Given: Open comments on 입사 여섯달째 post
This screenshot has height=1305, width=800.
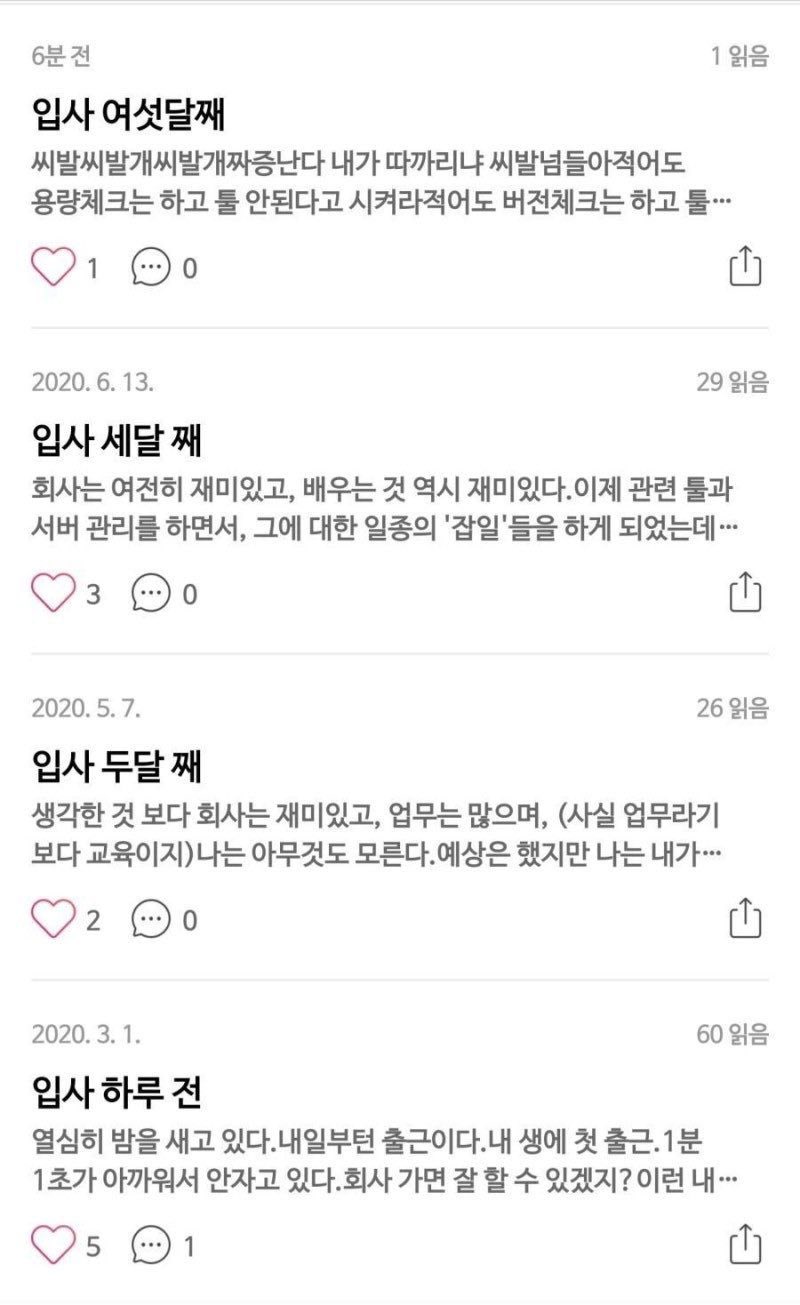Looking at the screenshot, I should tap(152, 267).
